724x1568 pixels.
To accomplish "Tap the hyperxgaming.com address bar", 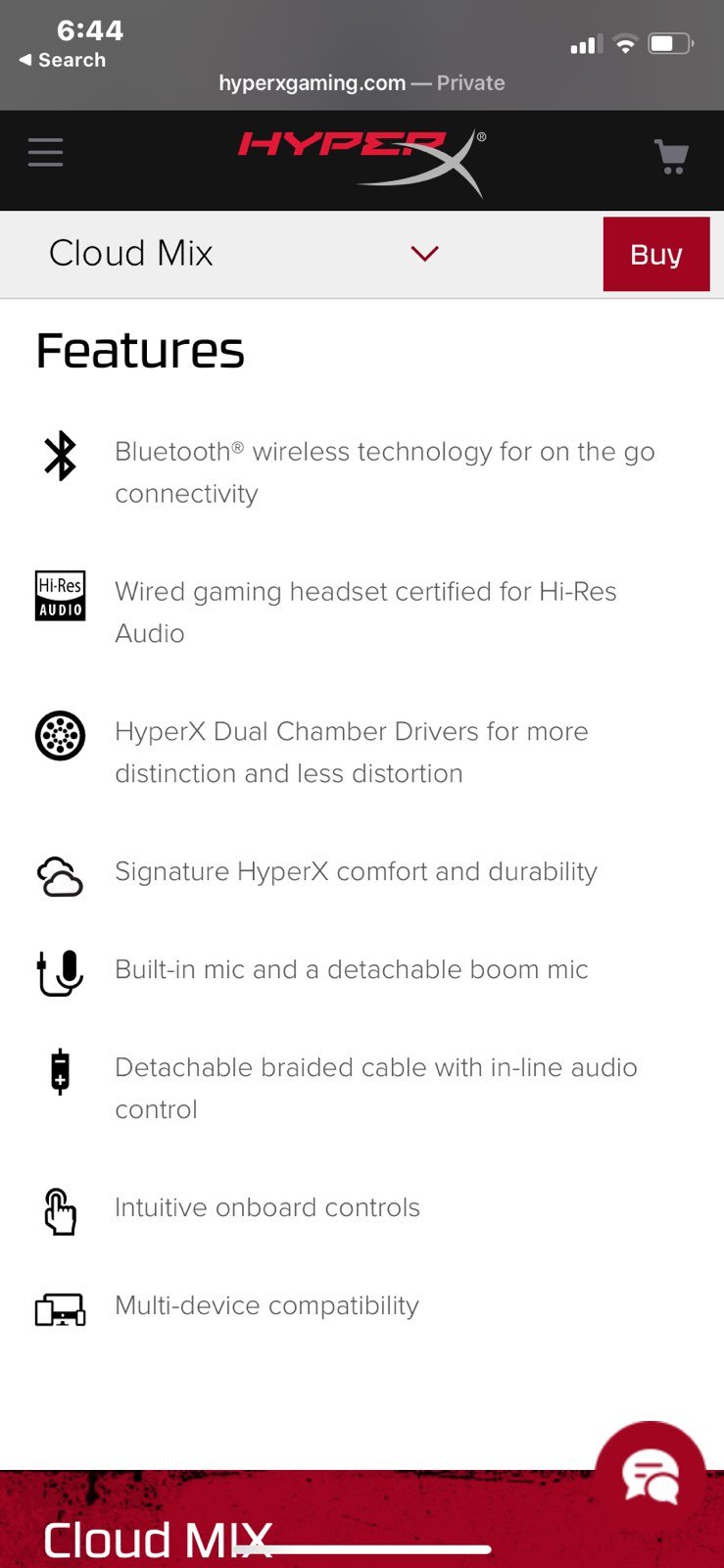I will point(362,83).
